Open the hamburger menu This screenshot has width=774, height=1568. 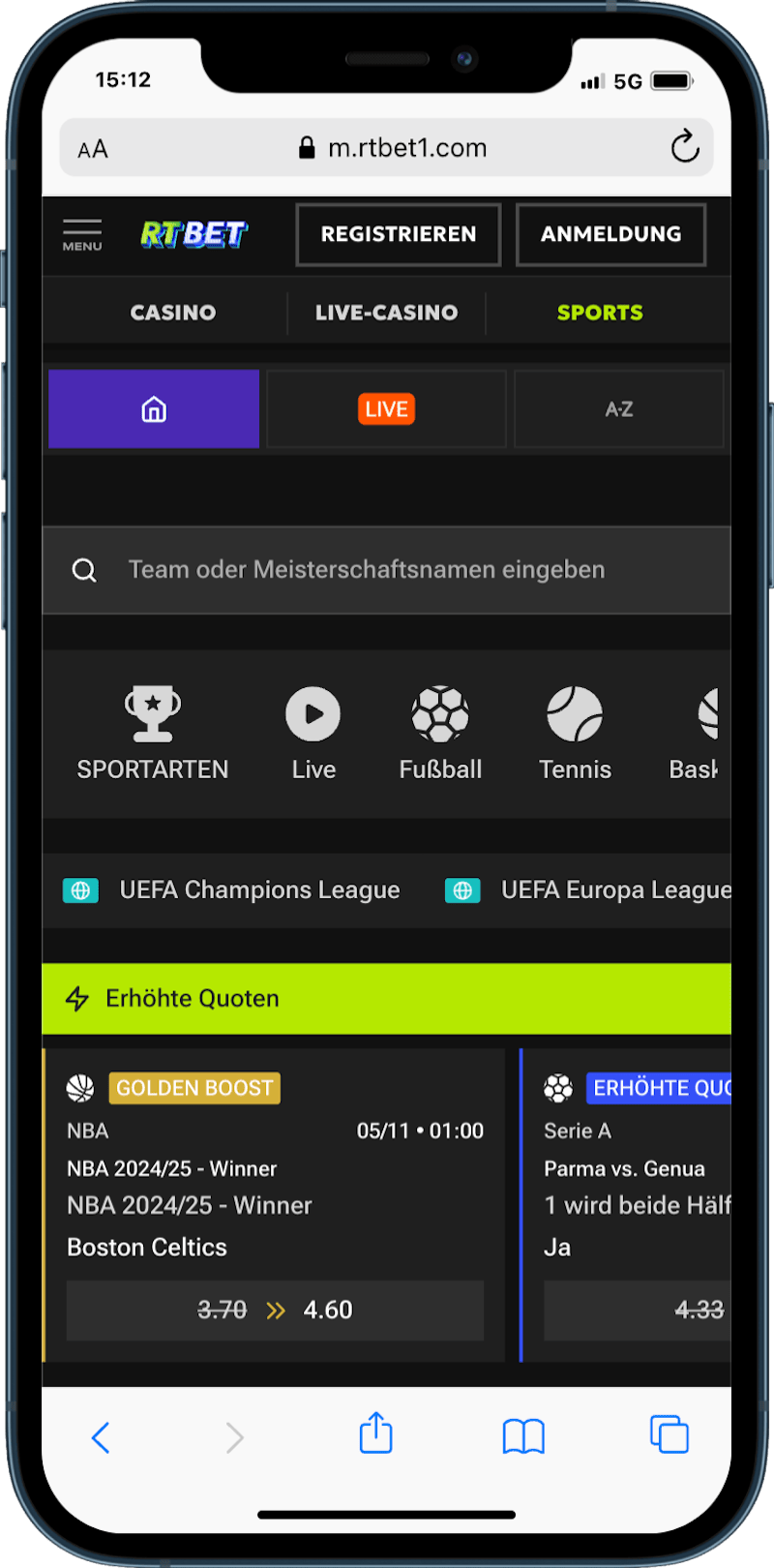(x=82, y=234)
